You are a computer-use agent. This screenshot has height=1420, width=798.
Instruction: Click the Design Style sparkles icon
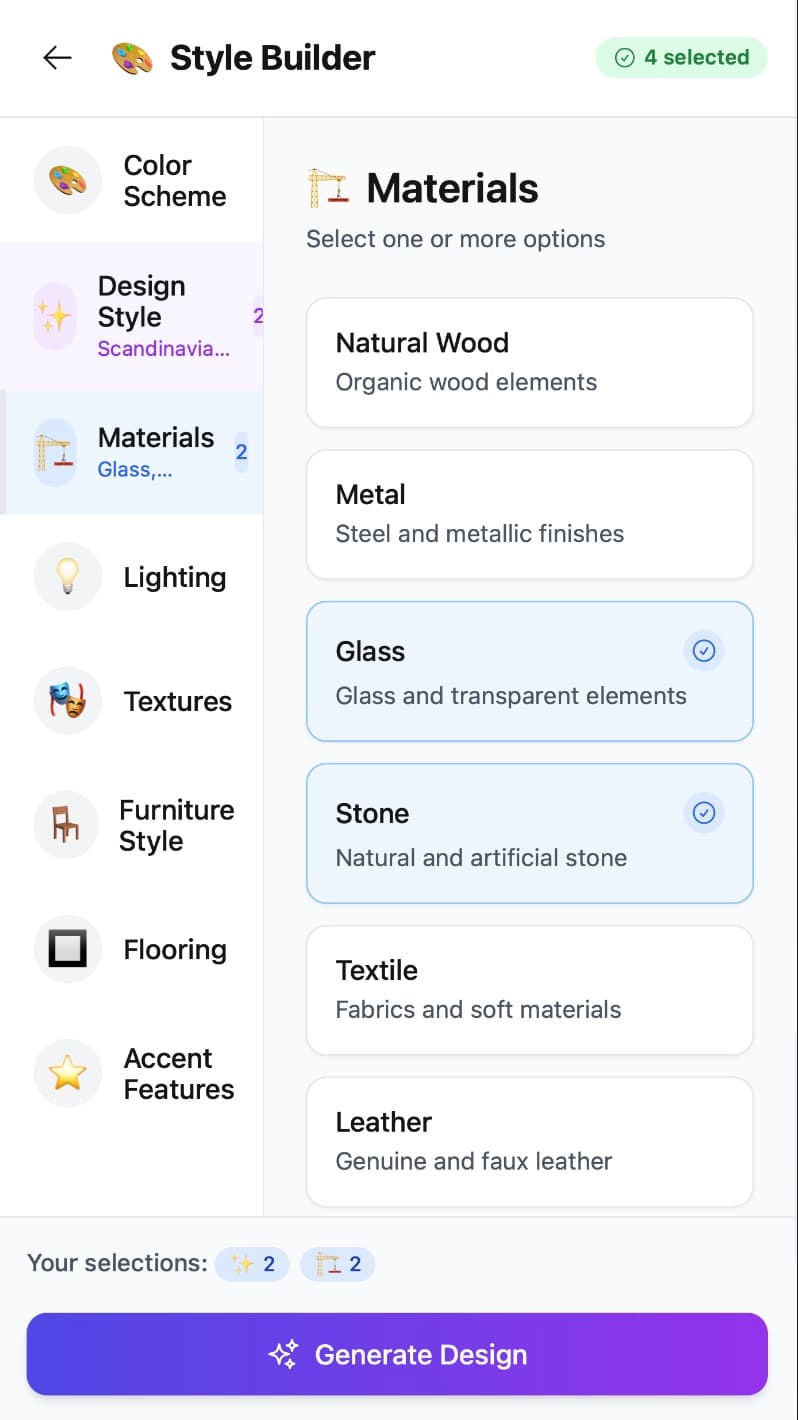pos(55,316)
